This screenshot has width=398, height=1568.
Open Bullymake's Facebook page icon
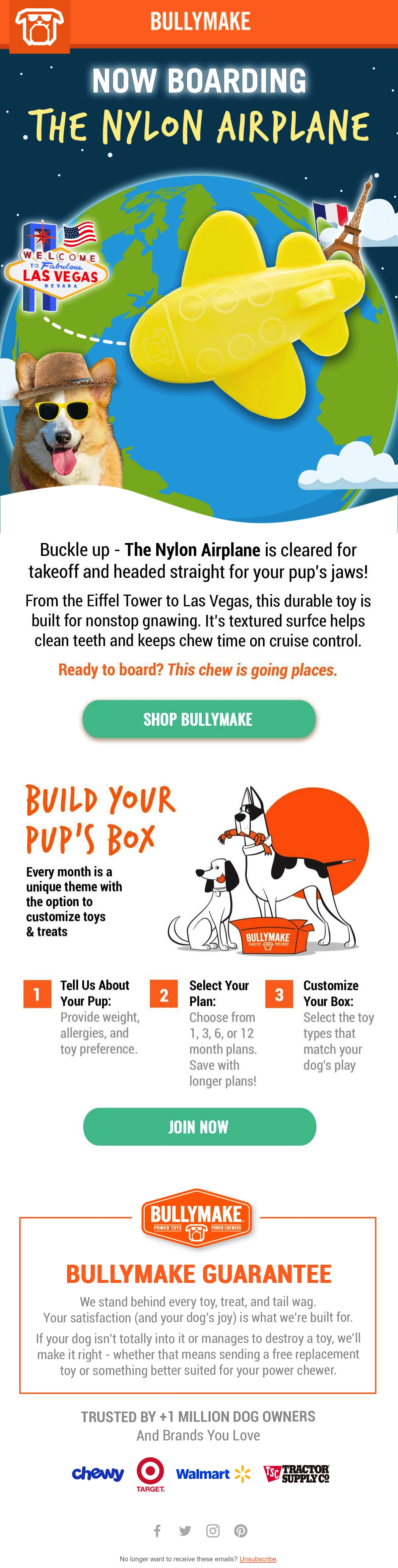coord(157,1530)
